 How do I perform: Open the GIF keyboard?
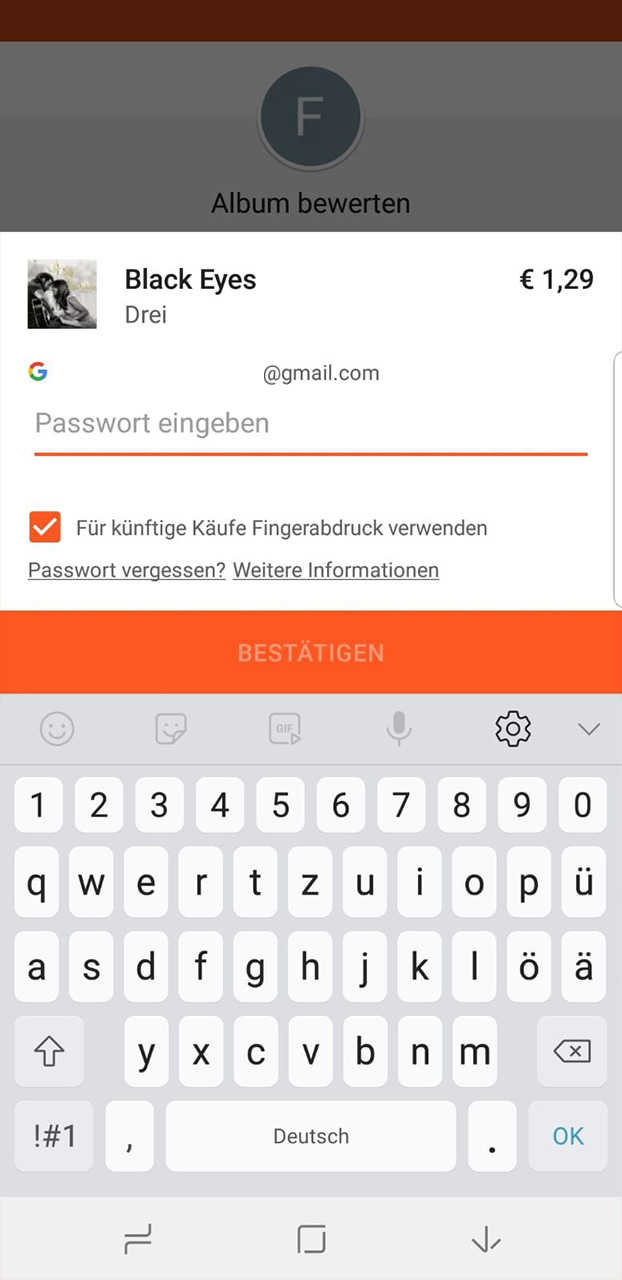point(285,729)
